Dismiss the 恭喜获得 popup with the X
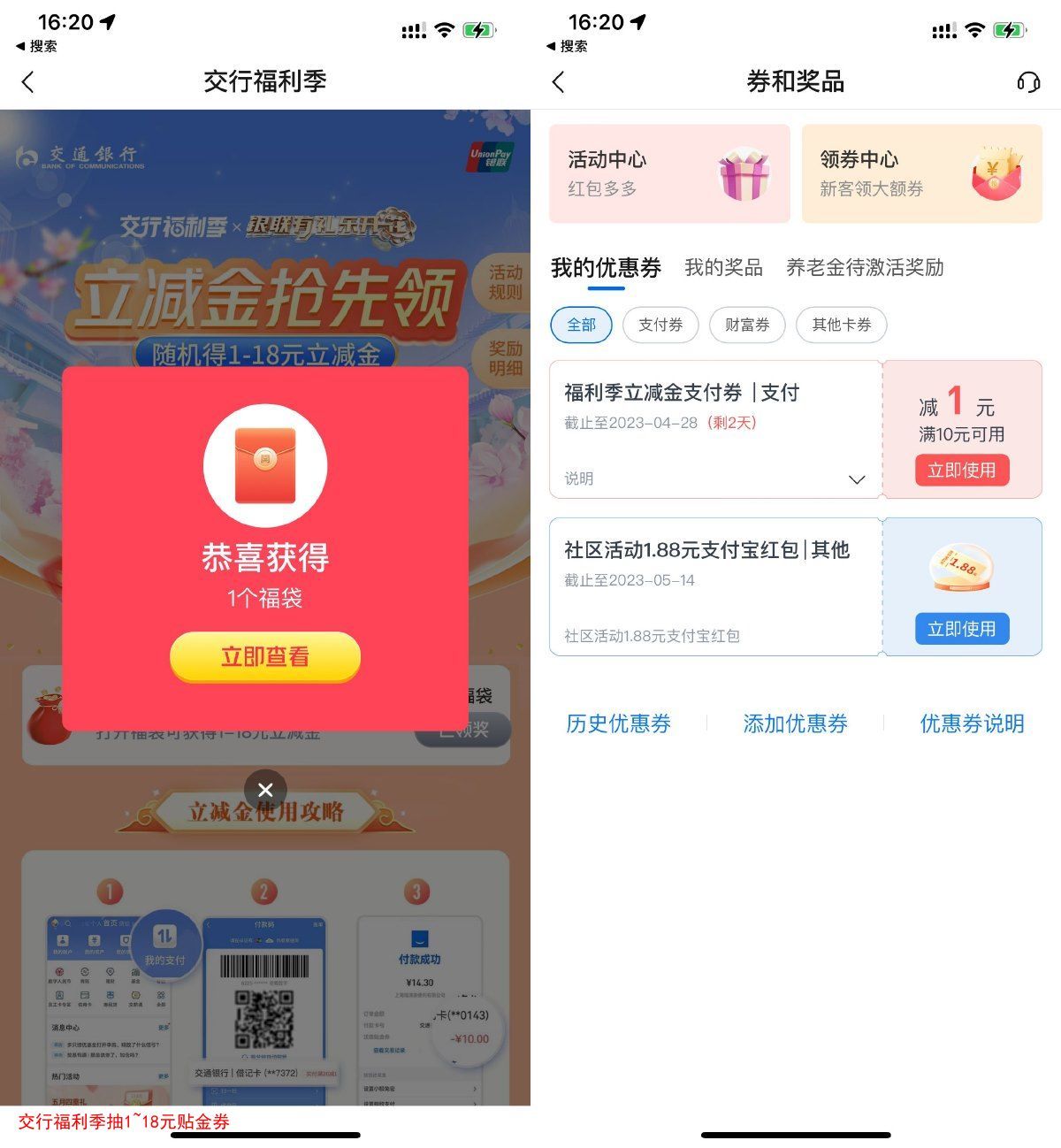The width and height of the screenshot is (1061, 1148). pos(265,790)
